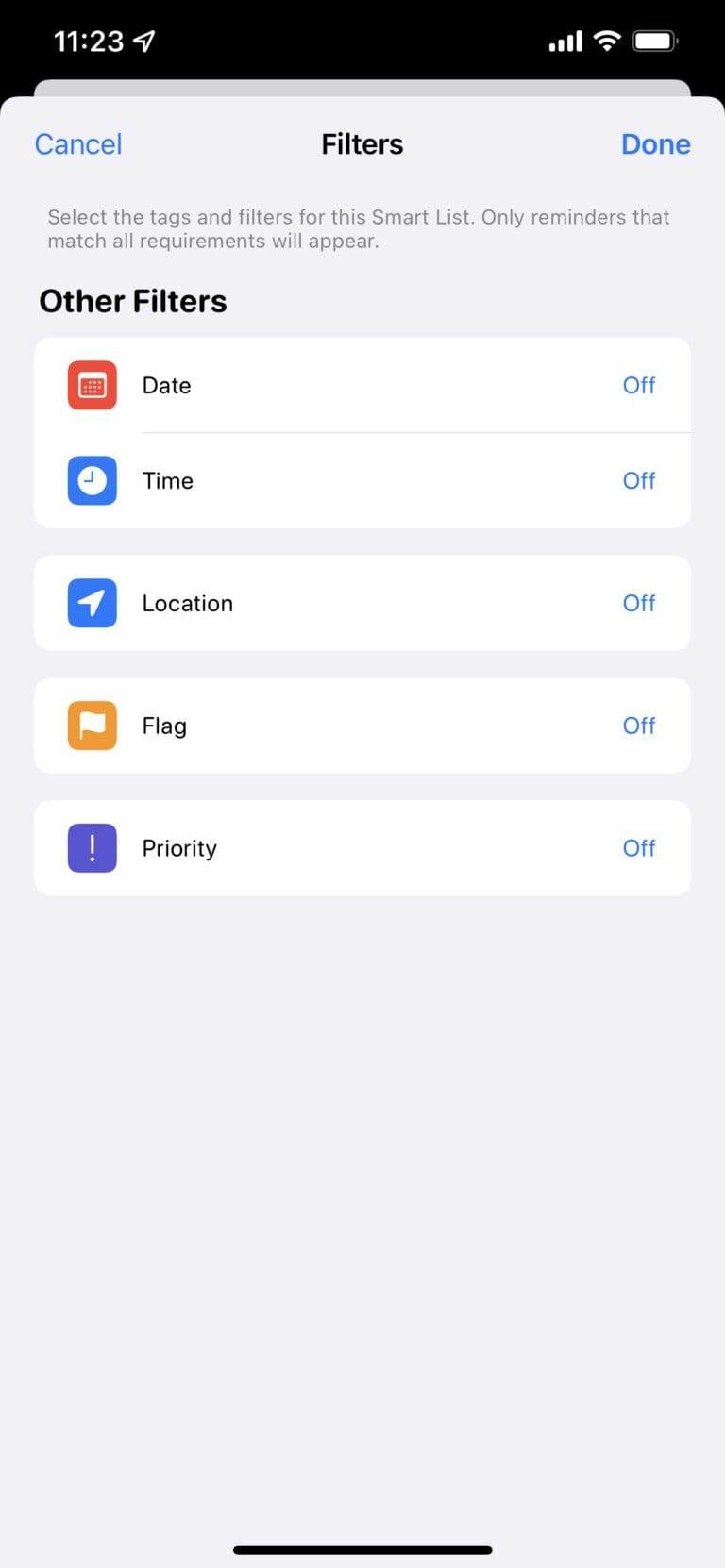This screenshot has height=1568, width=725.
Task: Open the Location filter row
Action: point(362,603)
